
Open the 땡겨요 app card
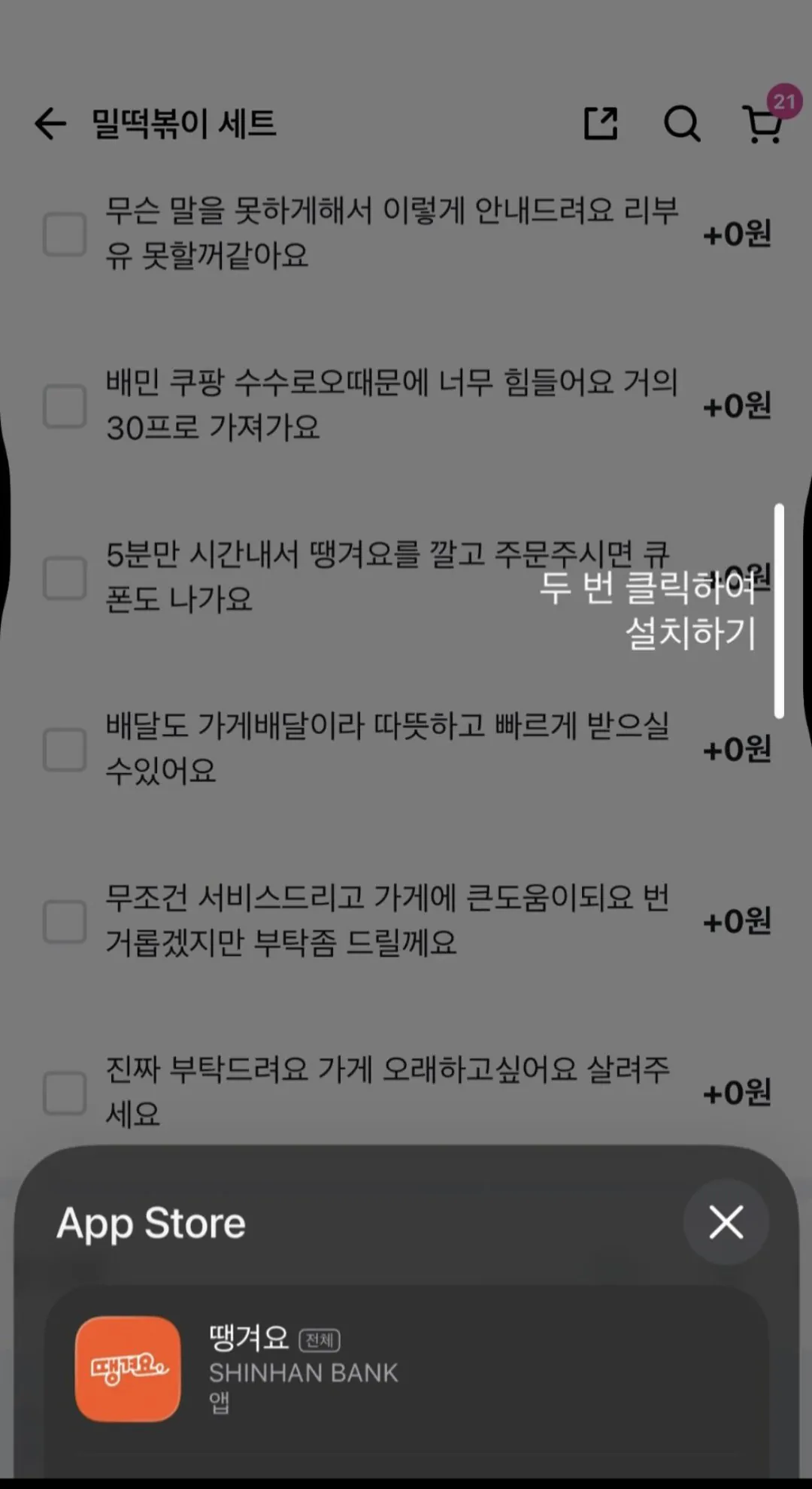click(x=406, y=1369)
